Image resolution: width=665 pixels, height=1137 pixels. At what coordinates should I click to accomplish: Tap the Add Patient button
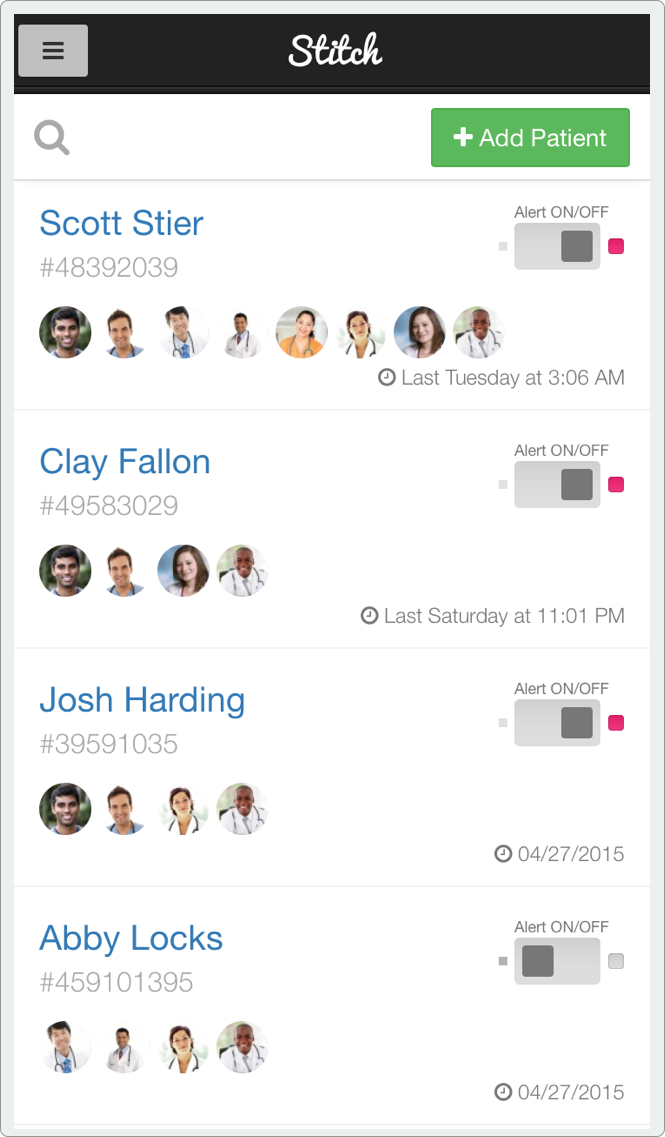[530, 138]
